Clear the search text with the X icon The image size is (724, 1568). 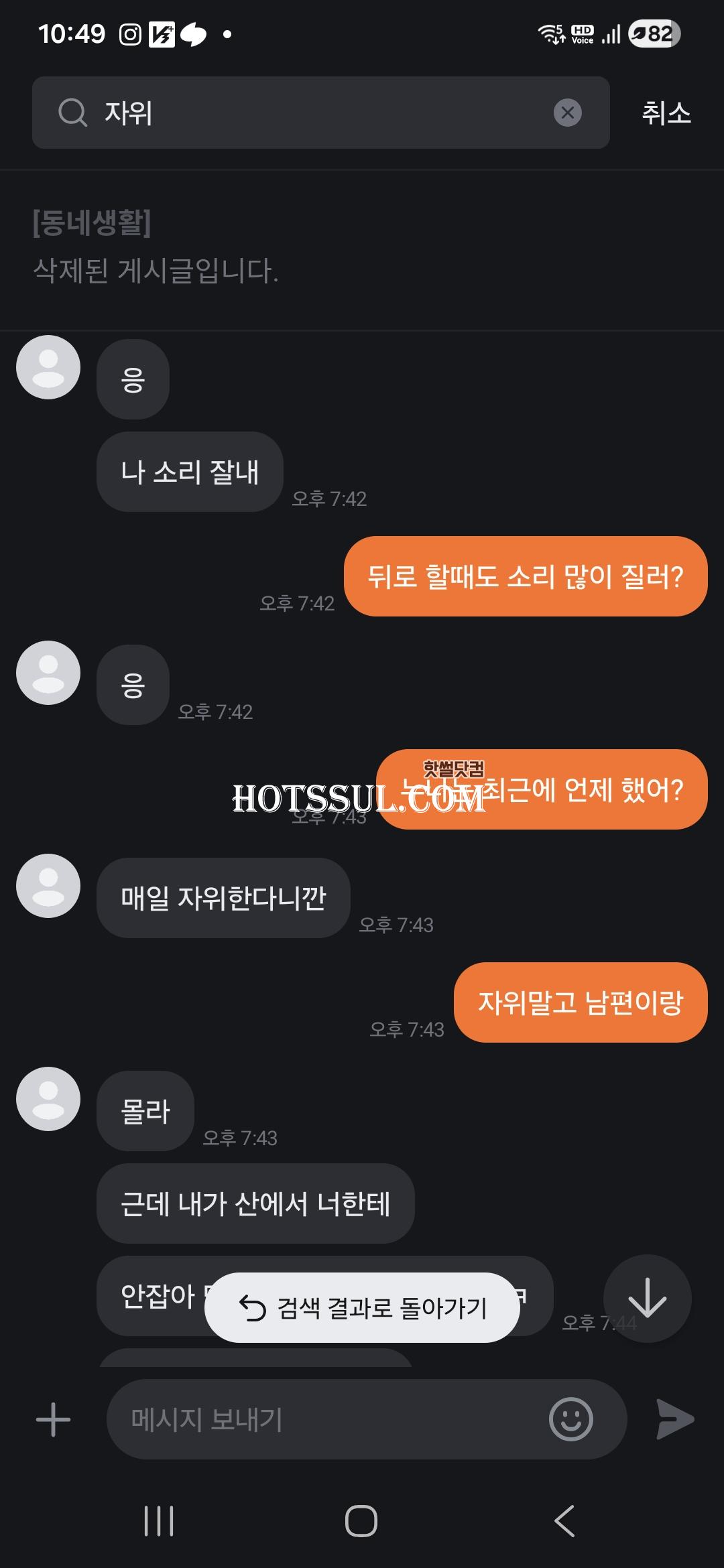point(567,113)
